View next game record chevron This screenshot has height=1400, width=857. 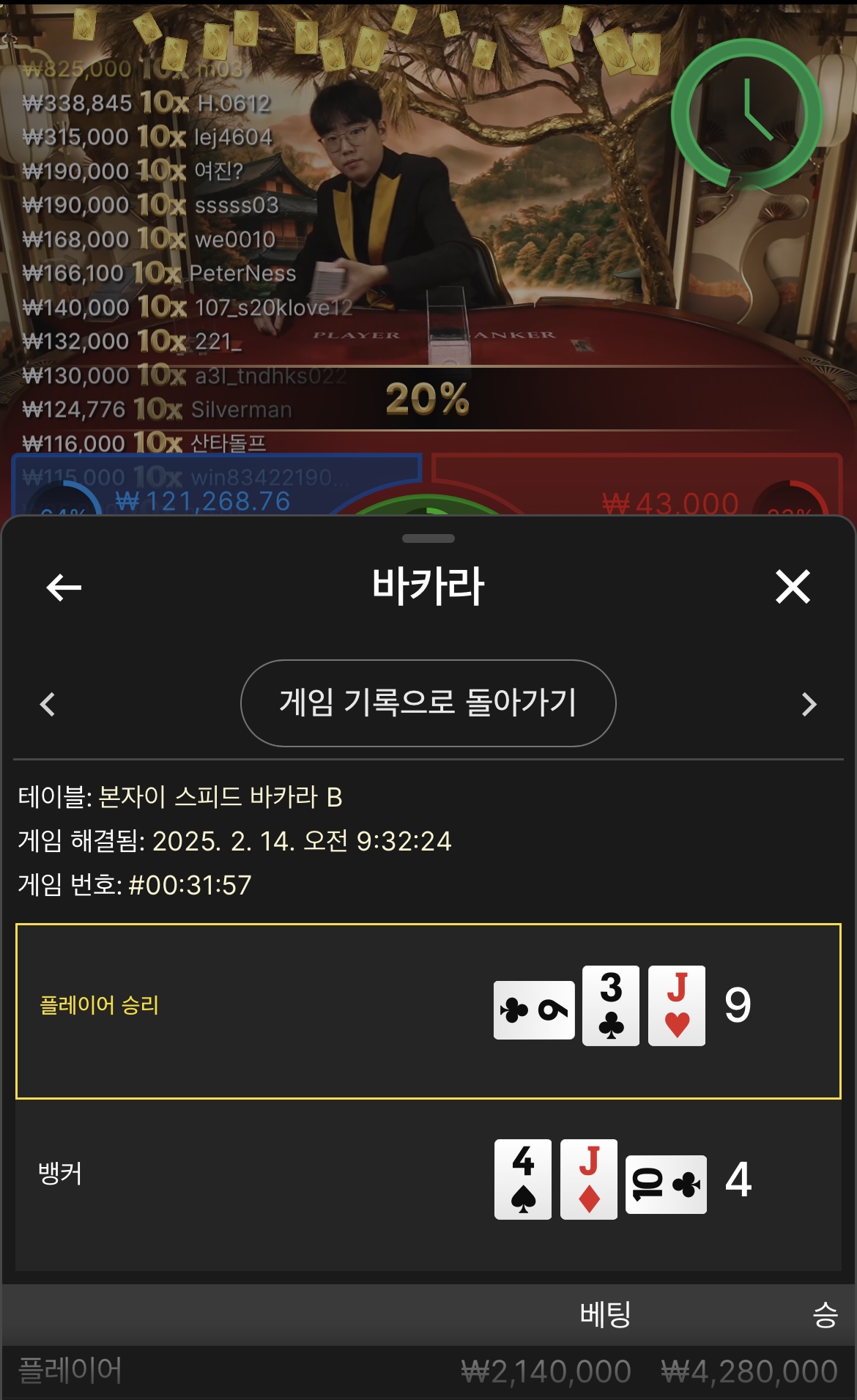pyautogui.click(x=809, y=704)
